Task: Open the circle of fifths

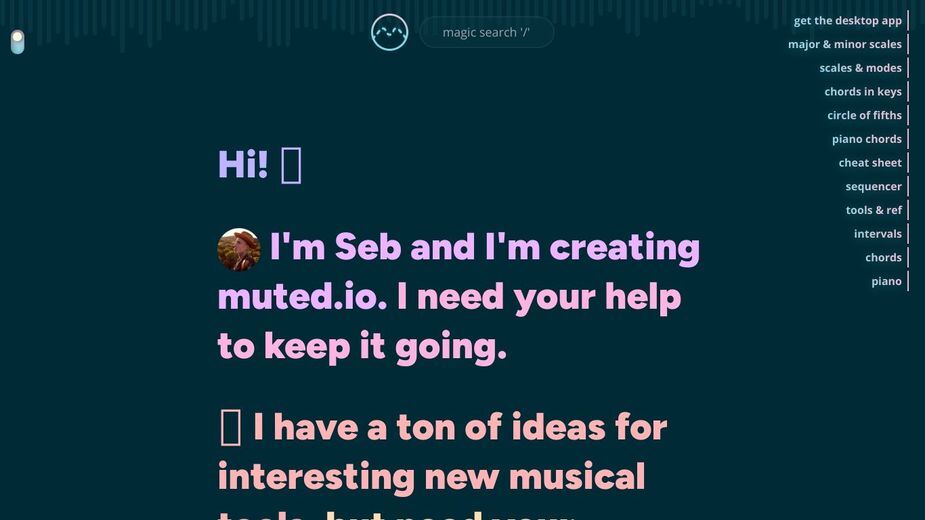Action: [x=864, y=115]
